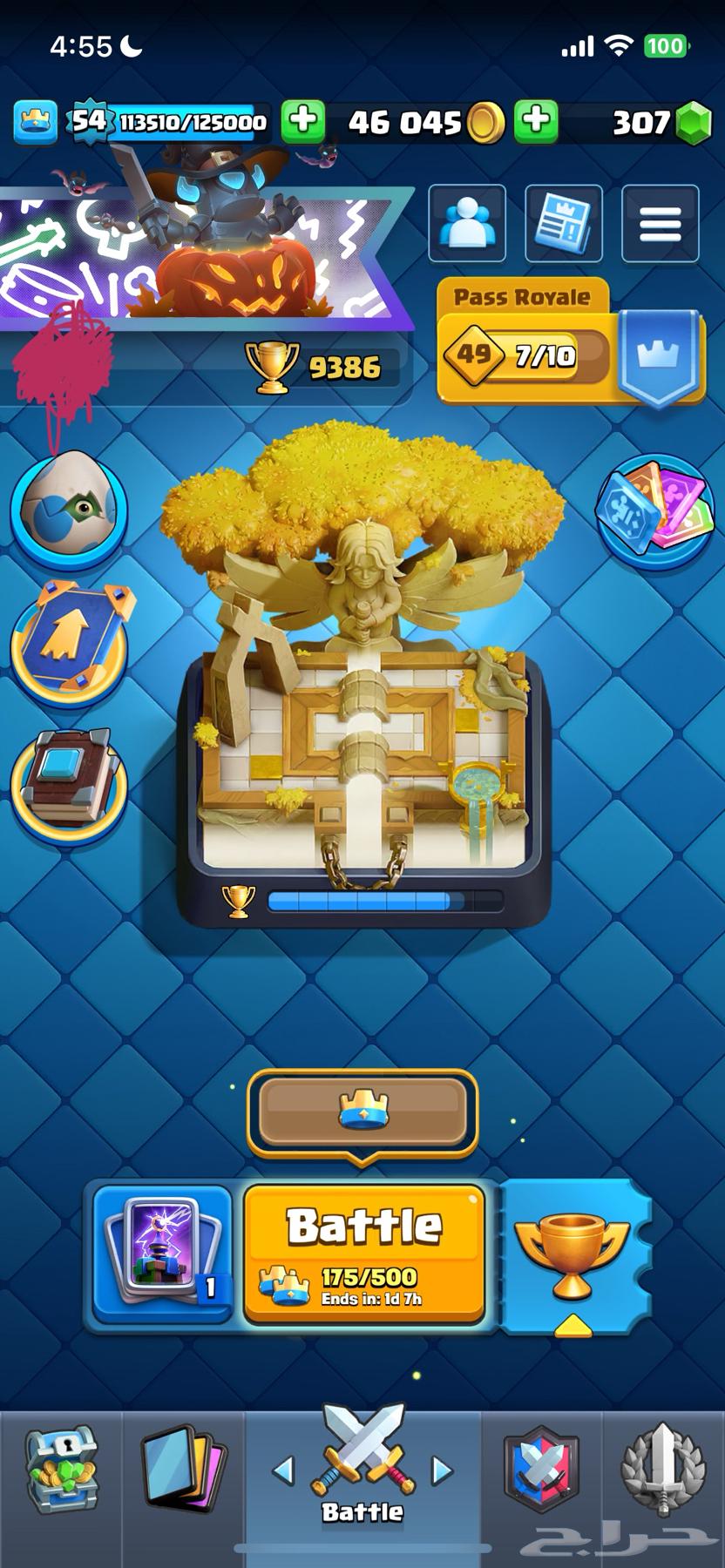Image resolution: width=725 pixels, height=1568 pixels.
Task: Open the gems shop
Action: [x=694, y=123]
